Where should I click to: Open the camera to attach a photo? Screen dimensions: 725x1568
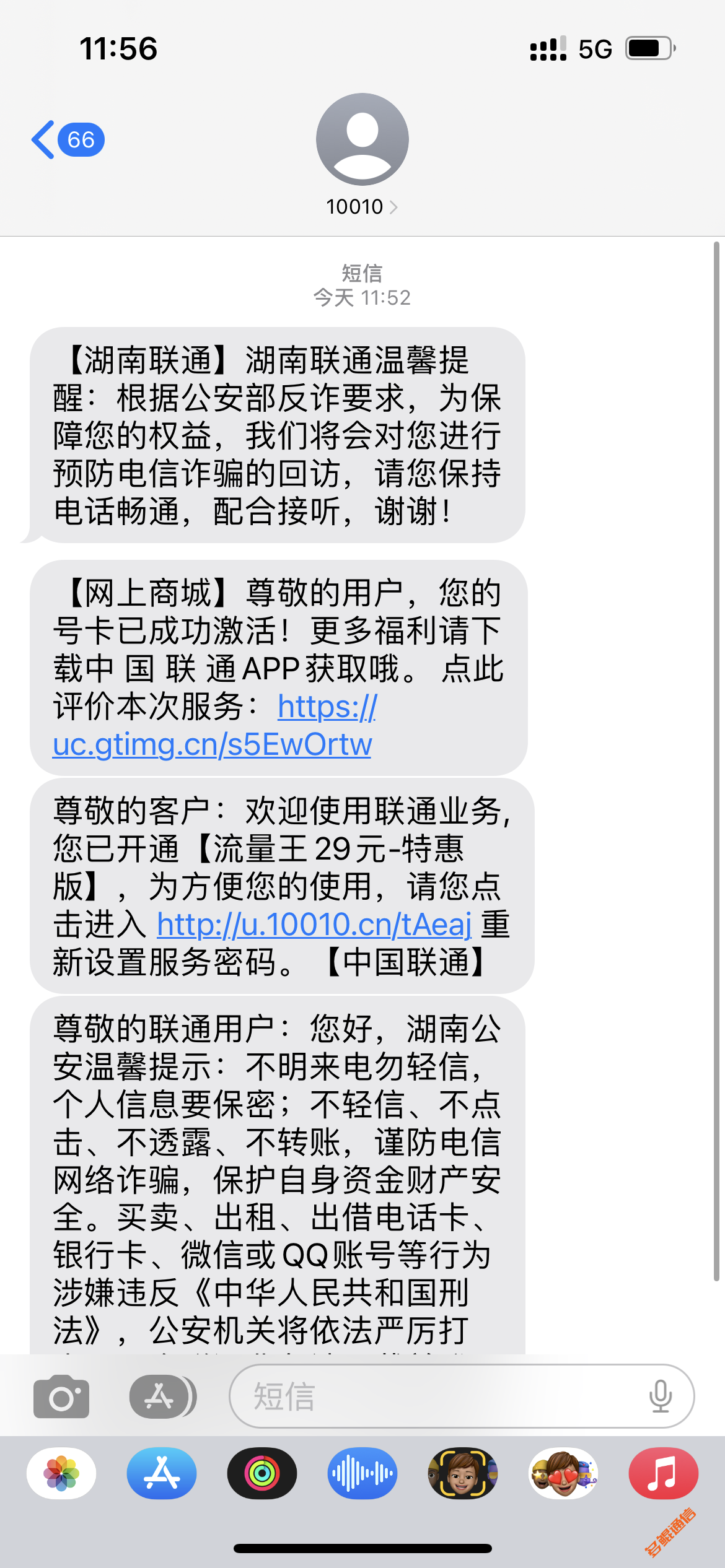[x=61, y=1397]
